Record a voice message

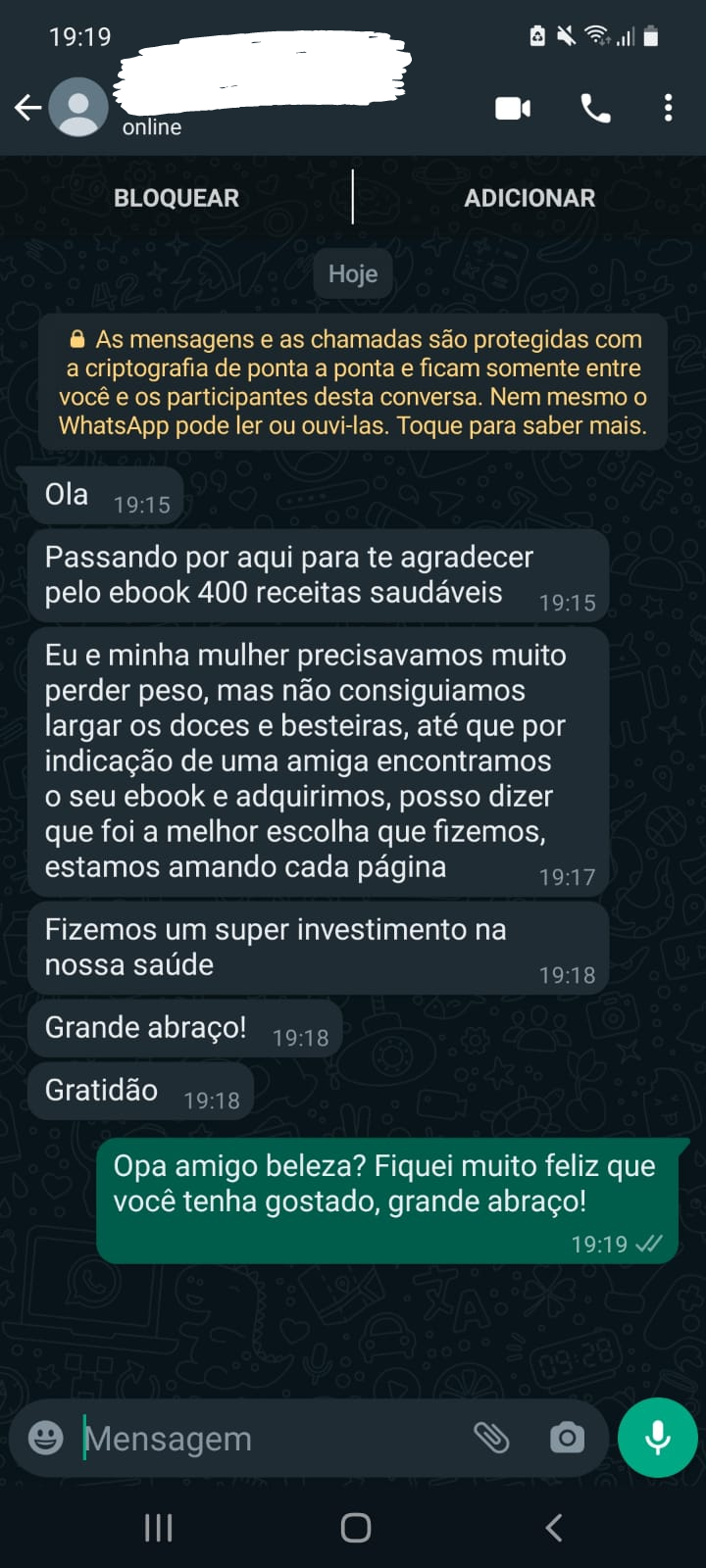[x=657, y=1438]
